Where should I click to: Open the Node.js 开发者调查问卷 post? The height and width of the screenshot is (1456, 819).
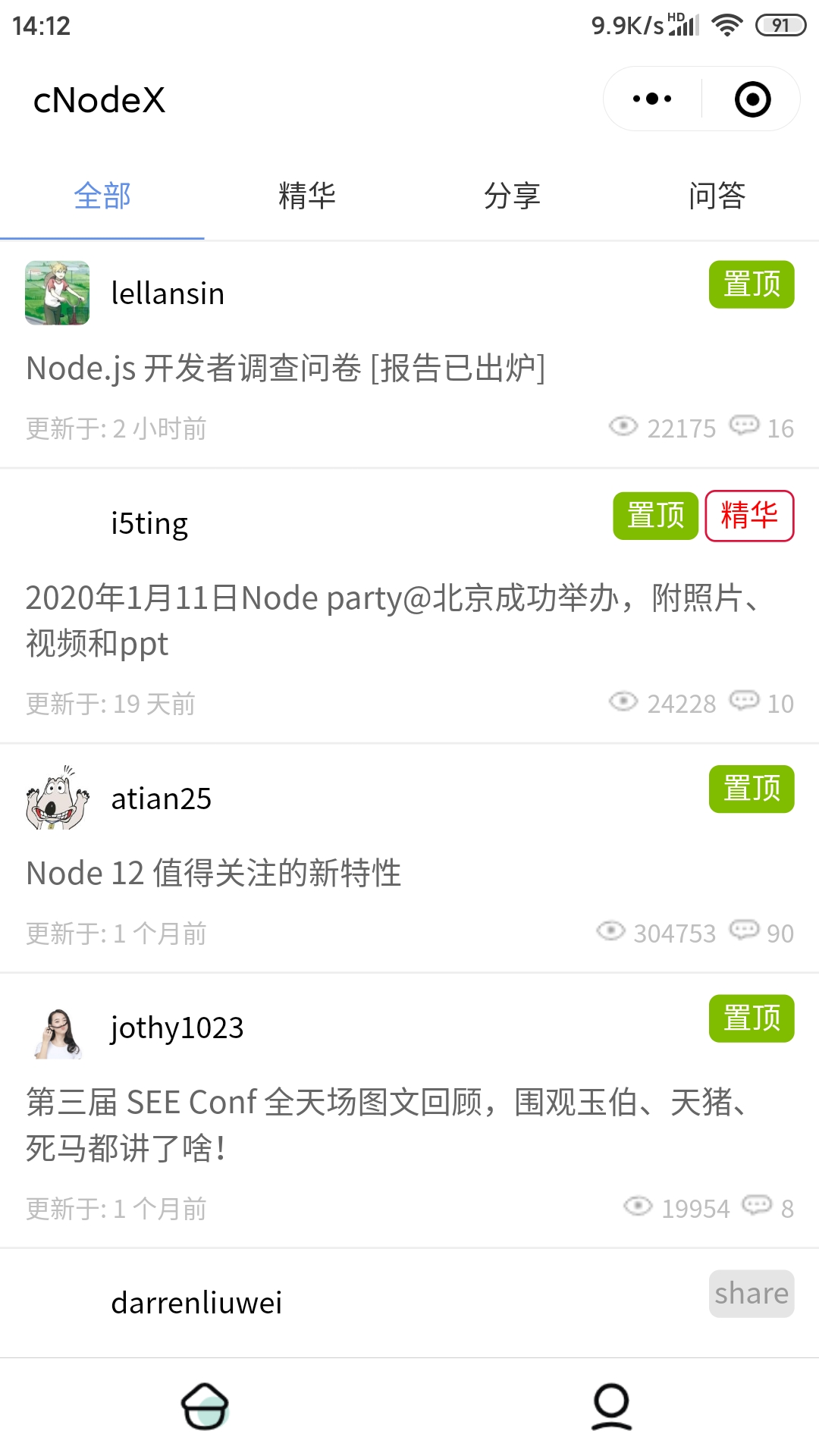click(x=285, y=369)
